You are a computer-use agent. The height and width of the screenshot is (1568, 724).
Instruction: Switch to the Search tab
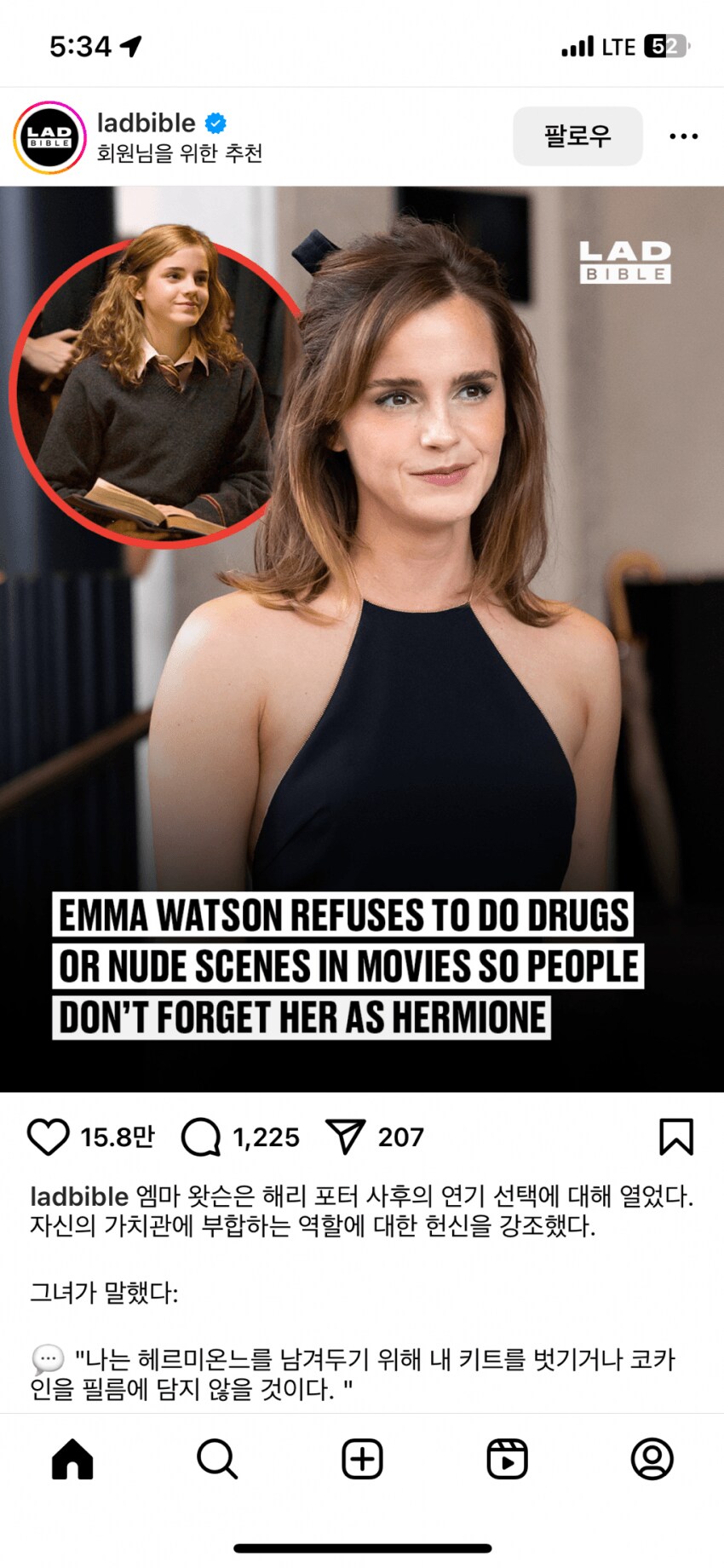click(217, 1459)
